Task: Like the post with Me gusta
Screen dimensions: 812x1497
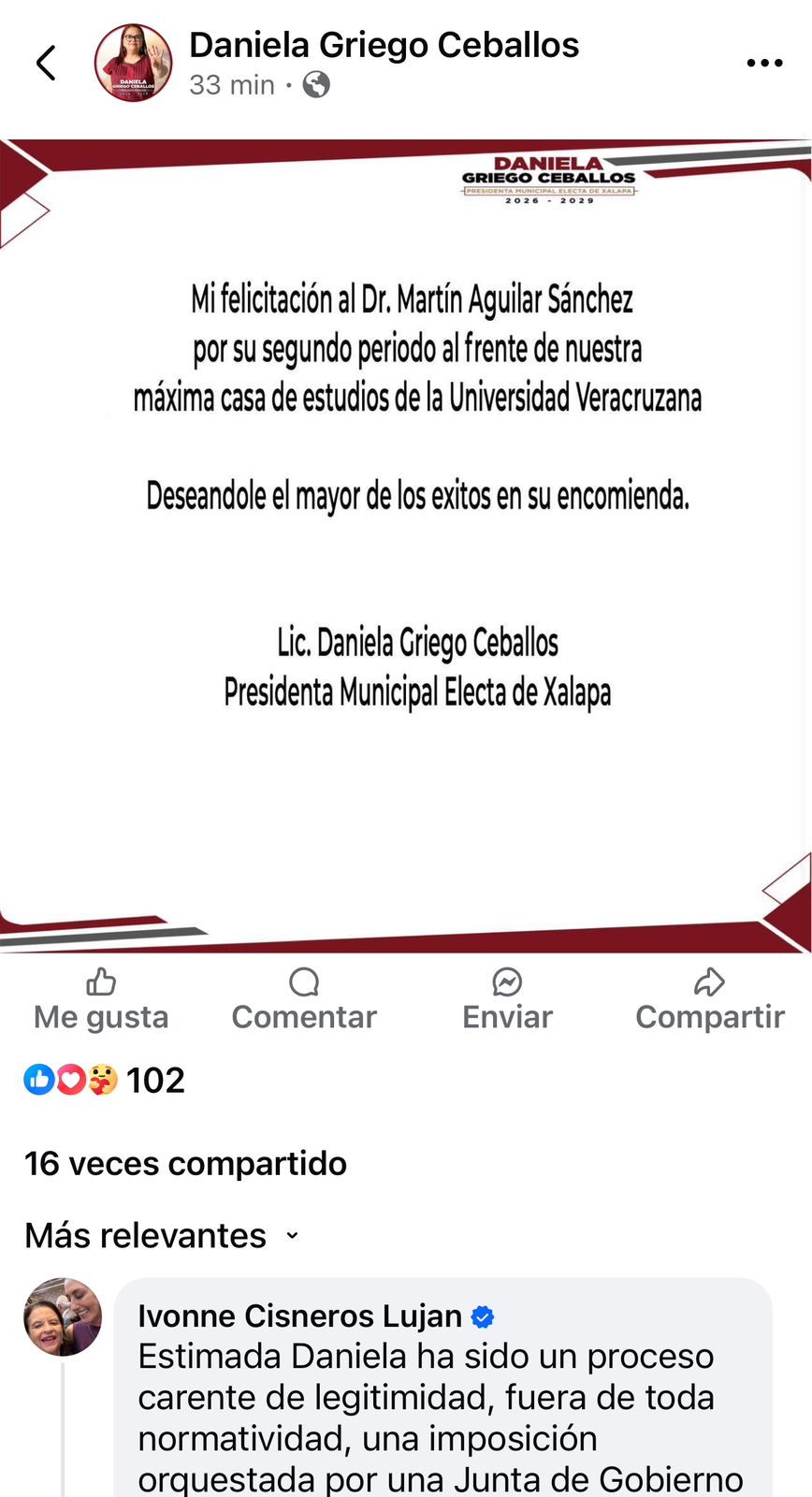Action: [x=101, y=1000]
